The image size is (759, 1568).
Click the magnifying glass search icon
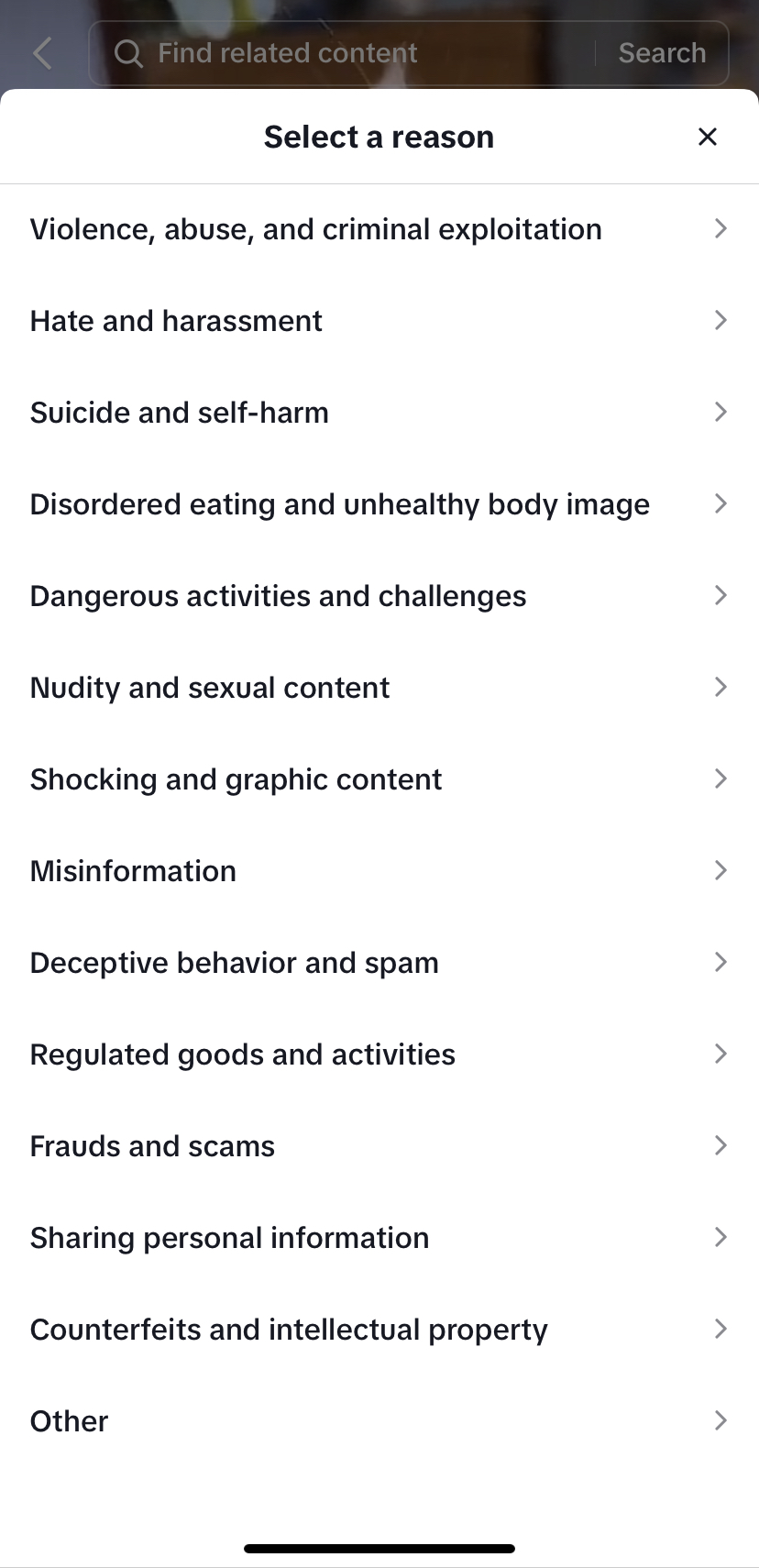click(x=127, y=53)
